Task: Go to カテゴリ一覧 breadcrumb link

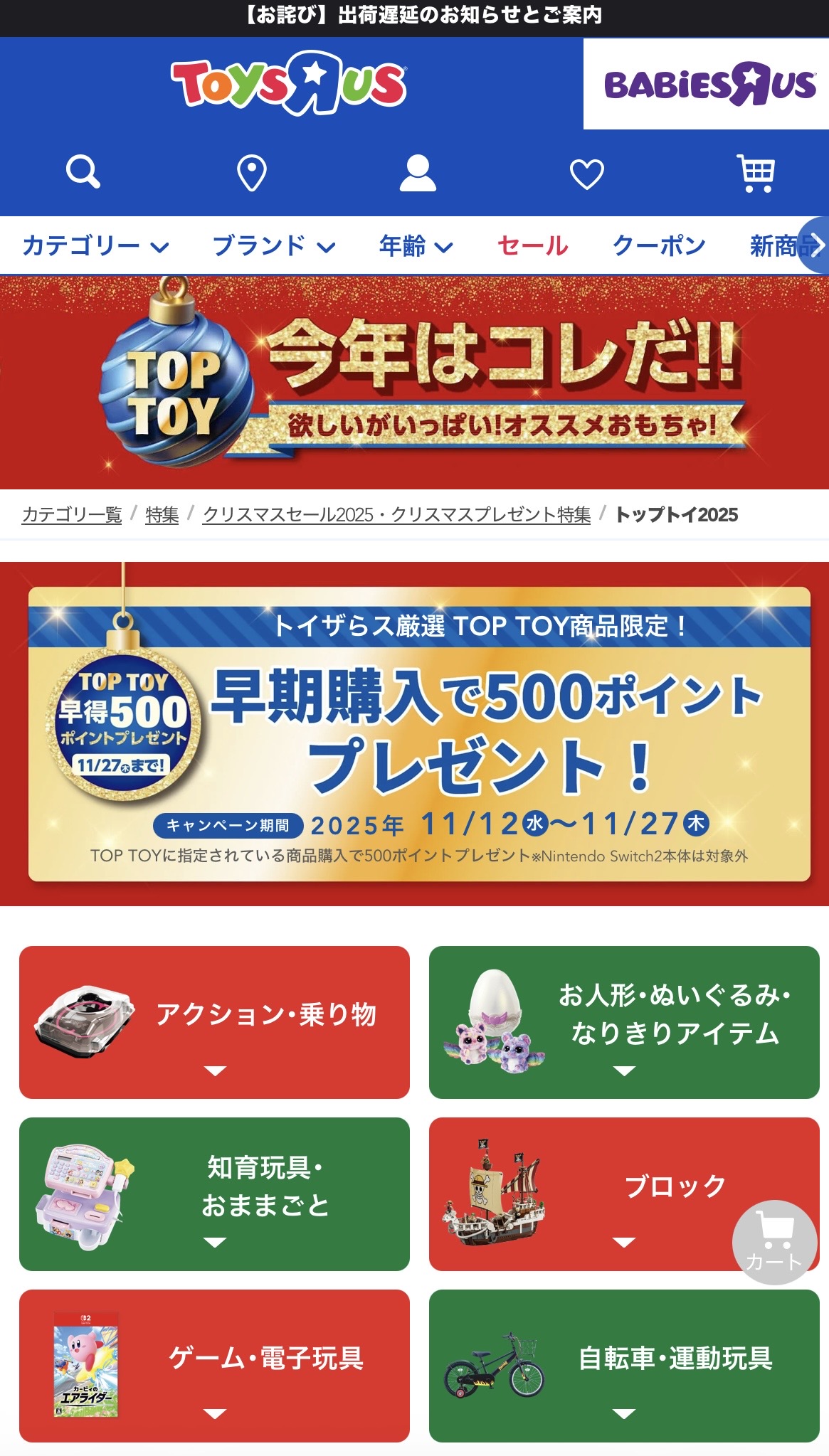Action: click(x=72, y=514)
